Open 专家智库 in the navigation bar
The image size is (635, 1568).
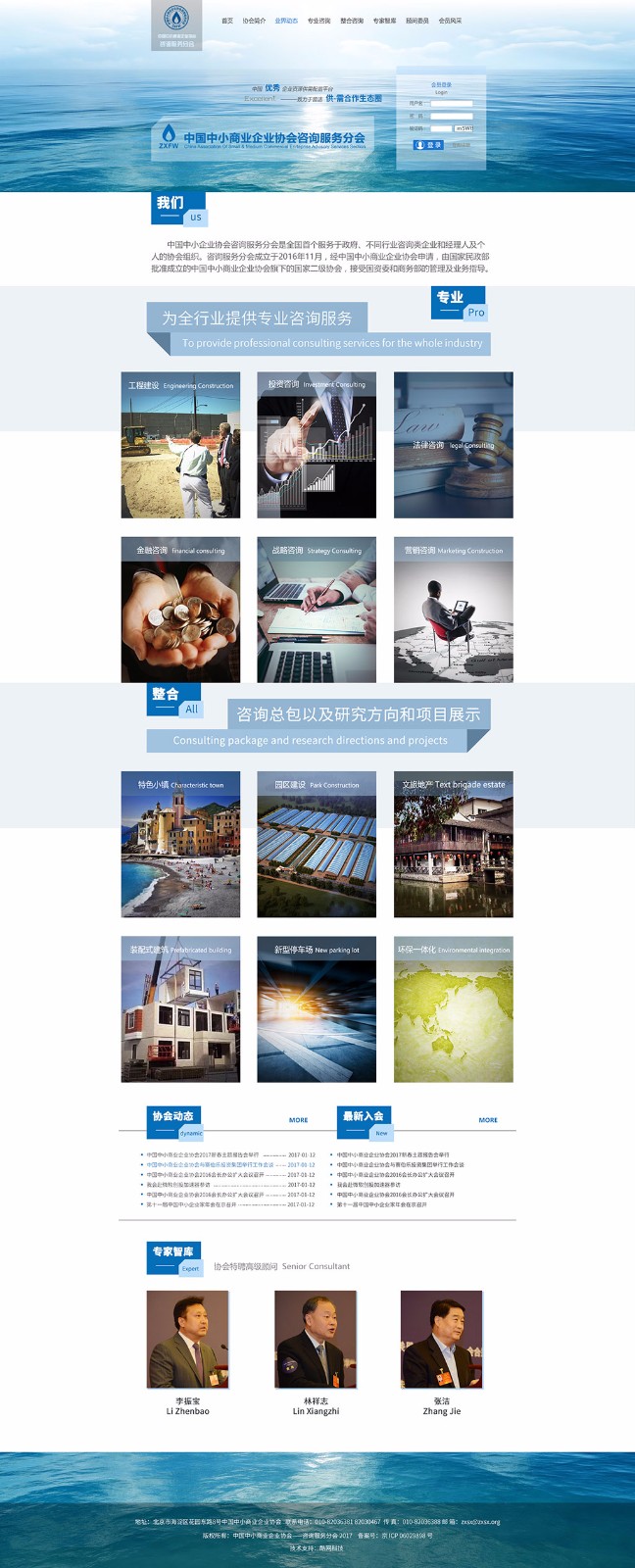point(385,21)
